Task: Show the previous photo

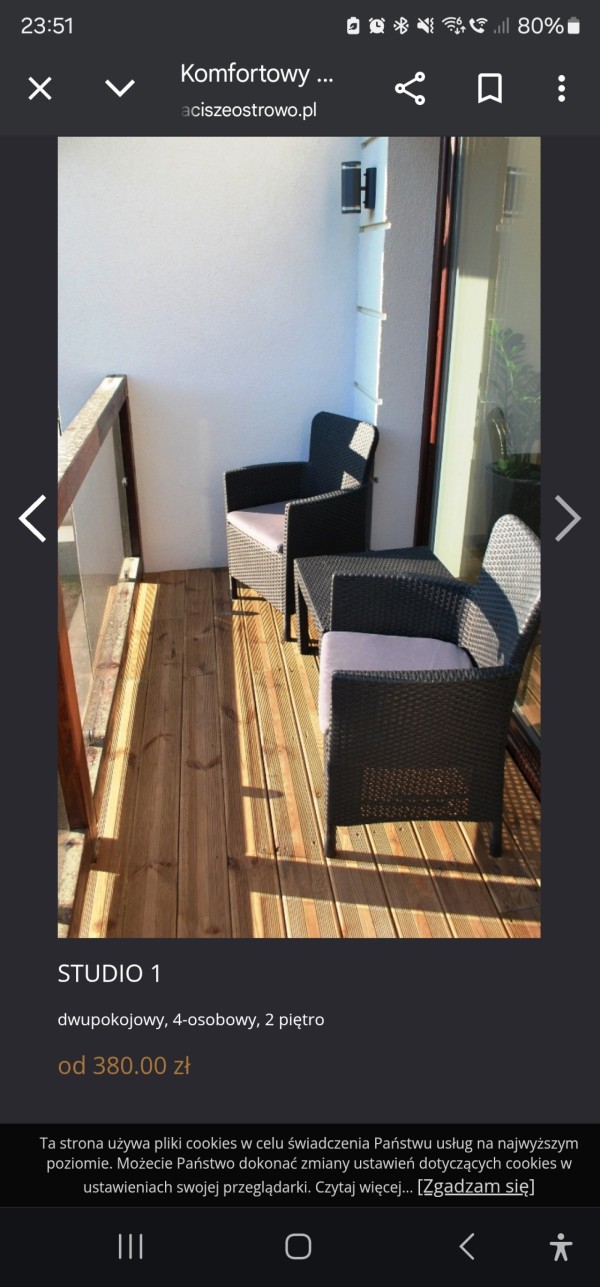Action: tap(33, 519)
